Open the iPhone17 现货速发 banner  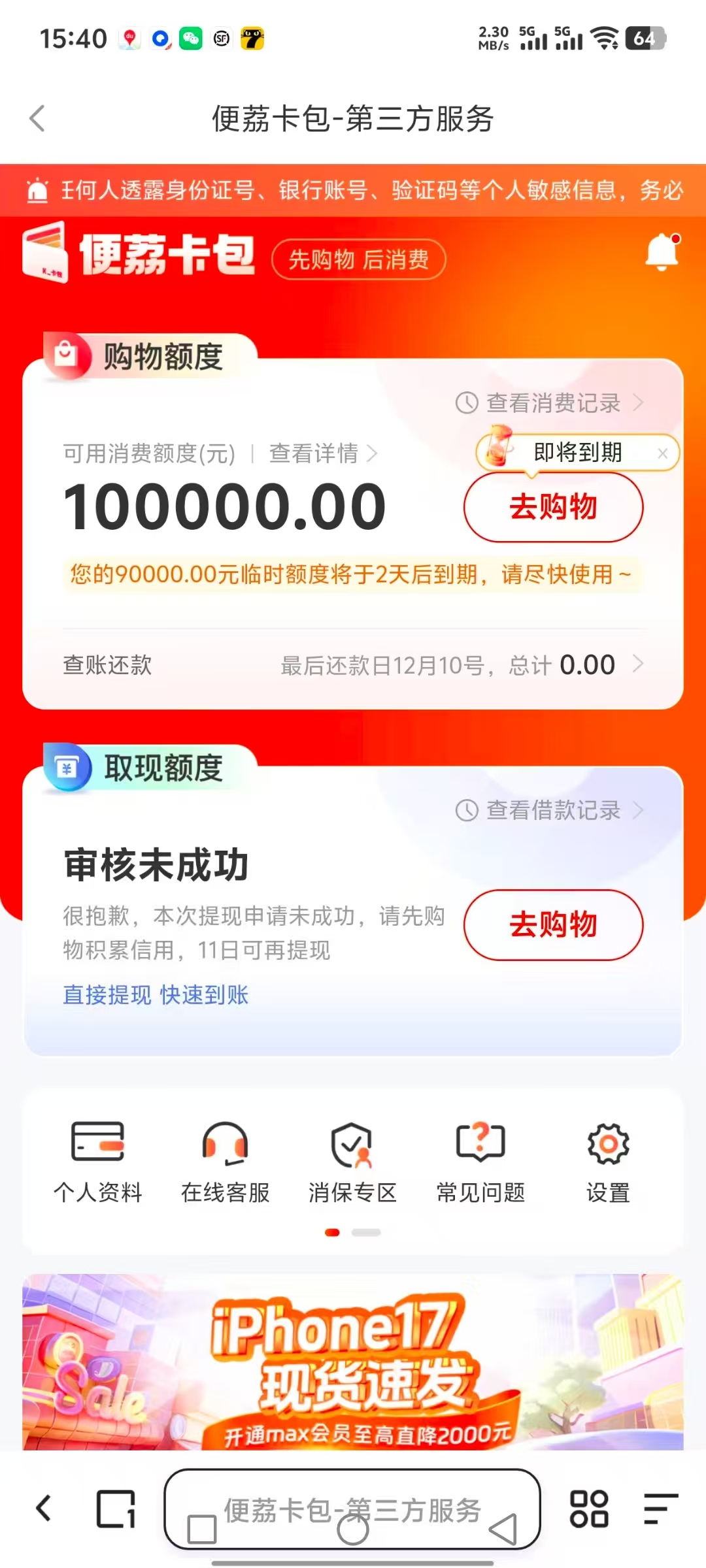click(353, 1362)
